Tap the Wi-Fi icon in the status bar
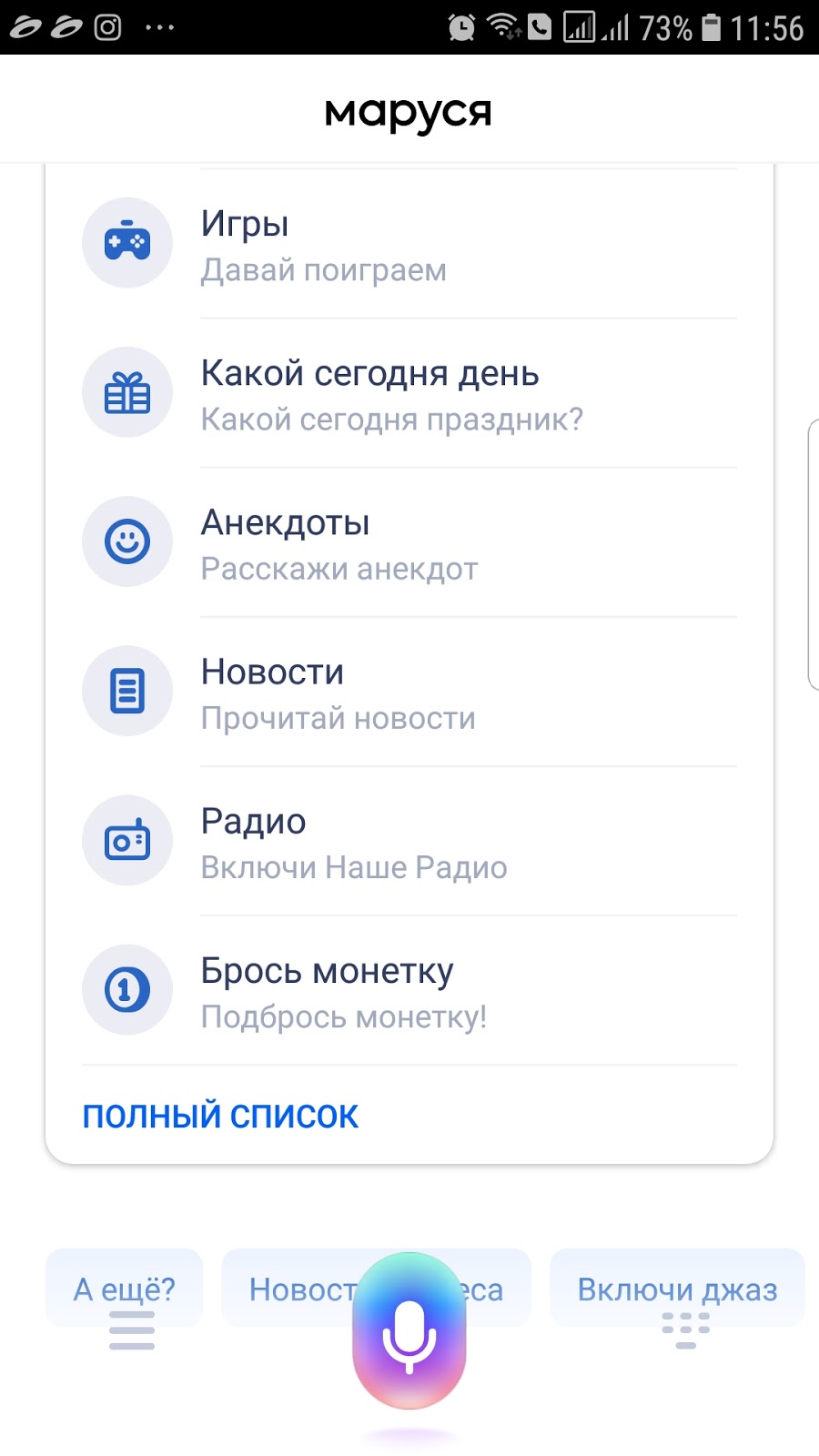The height and width of the screenshot is (1456, 819). click(499, 25)
